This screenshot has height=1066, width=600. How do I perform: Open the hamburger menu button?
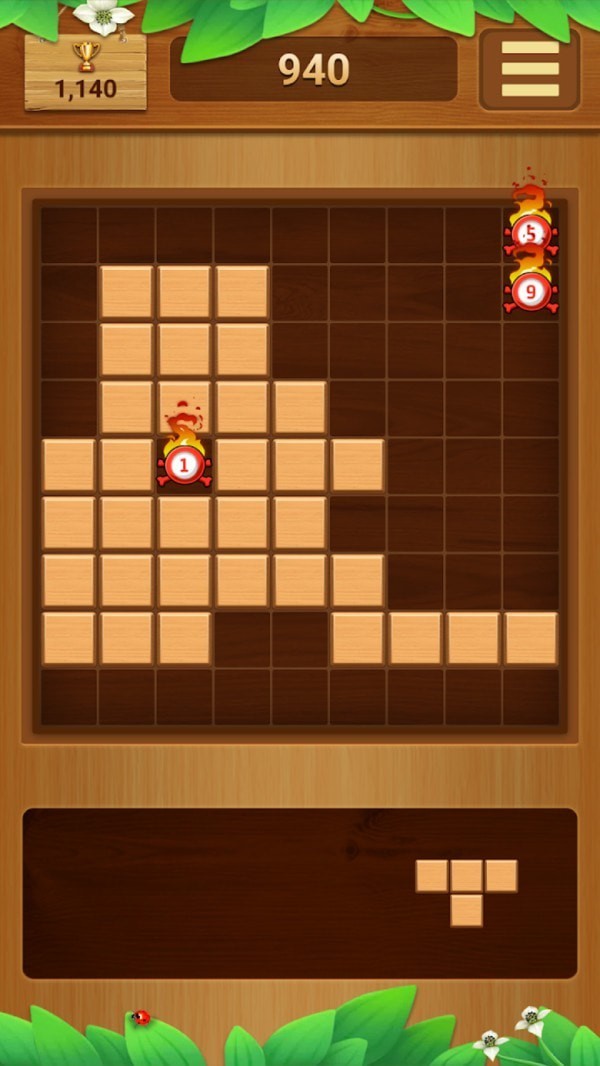(x=529, y=69)
